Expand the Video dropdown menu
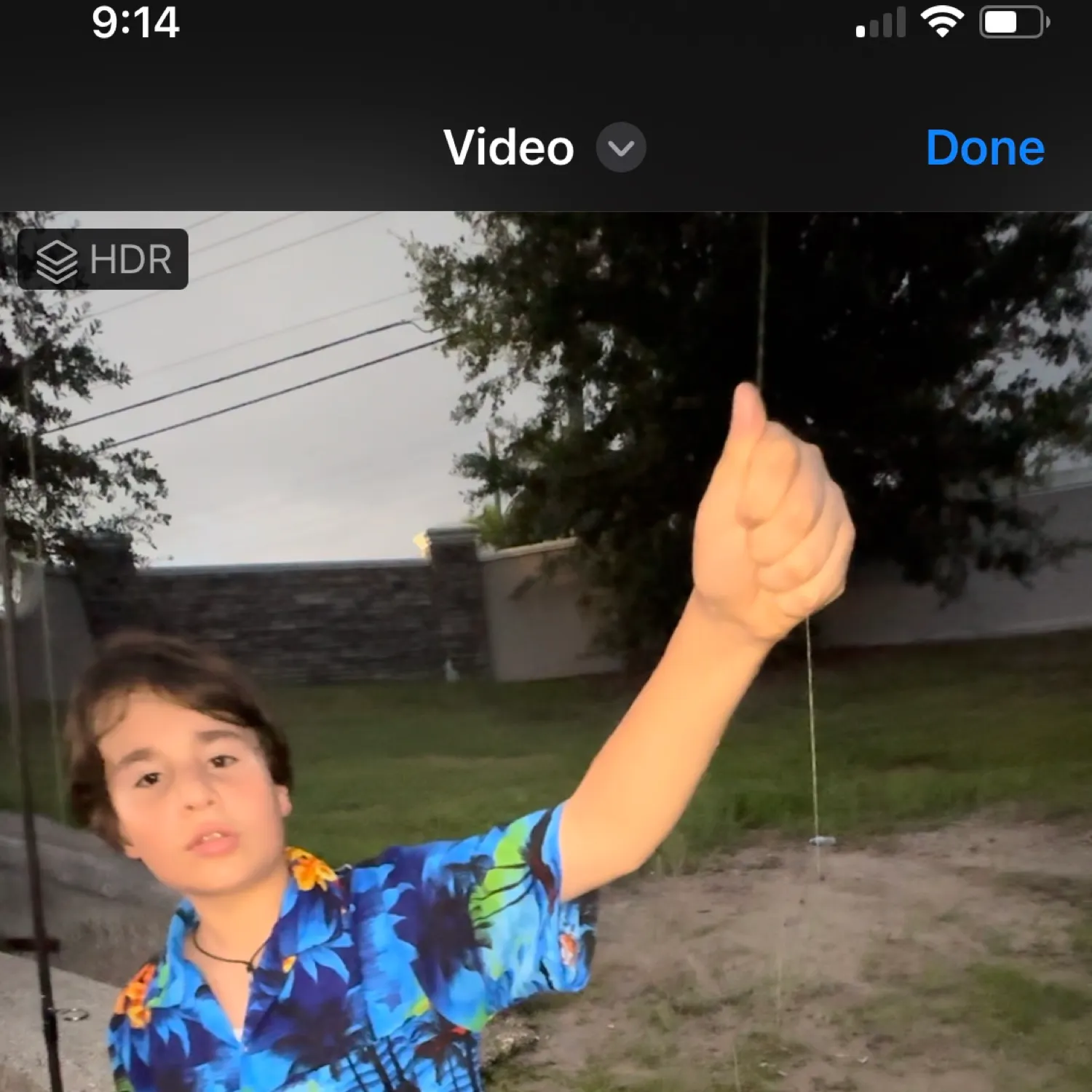 pyautogui.click(x=620, y=148)
